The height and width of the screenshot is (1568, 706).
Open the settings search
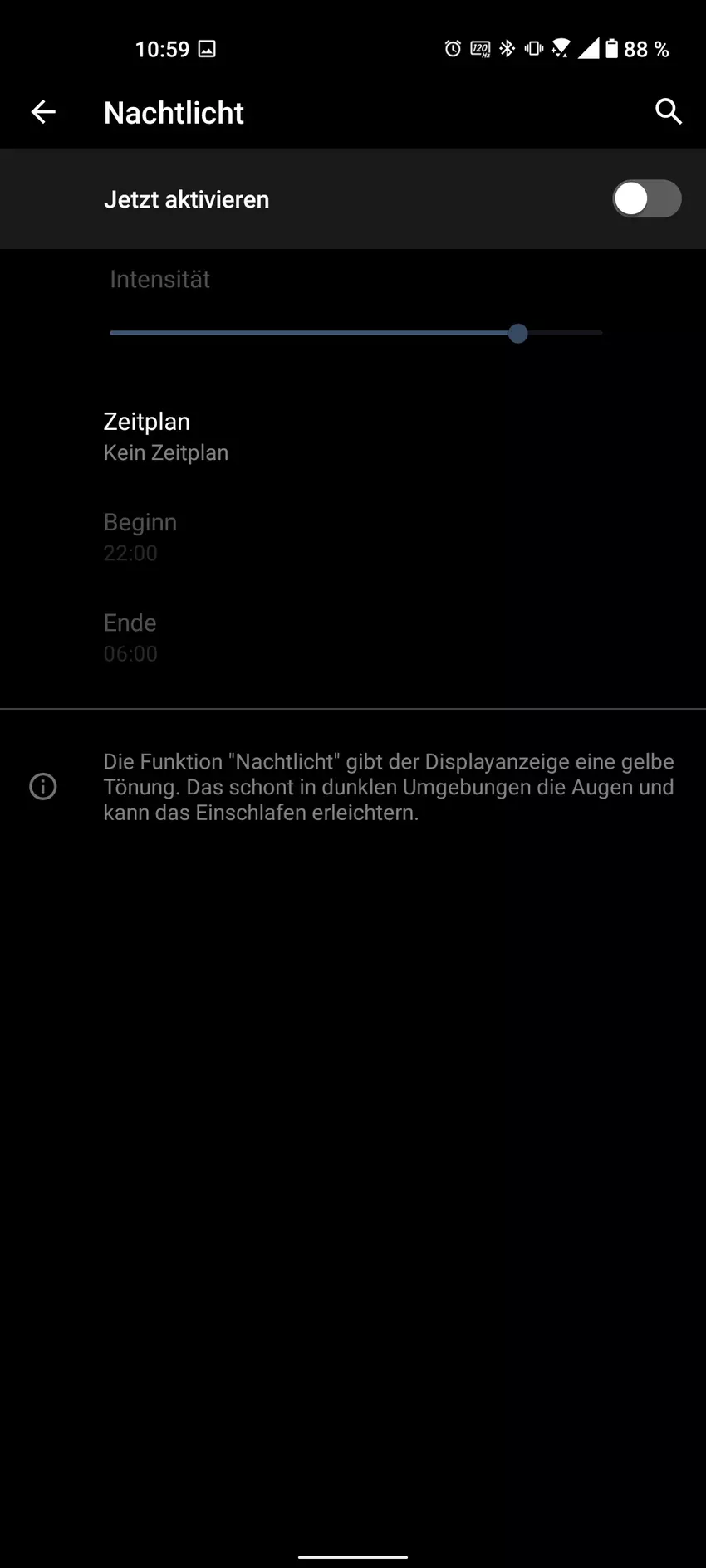click(668, 111)
